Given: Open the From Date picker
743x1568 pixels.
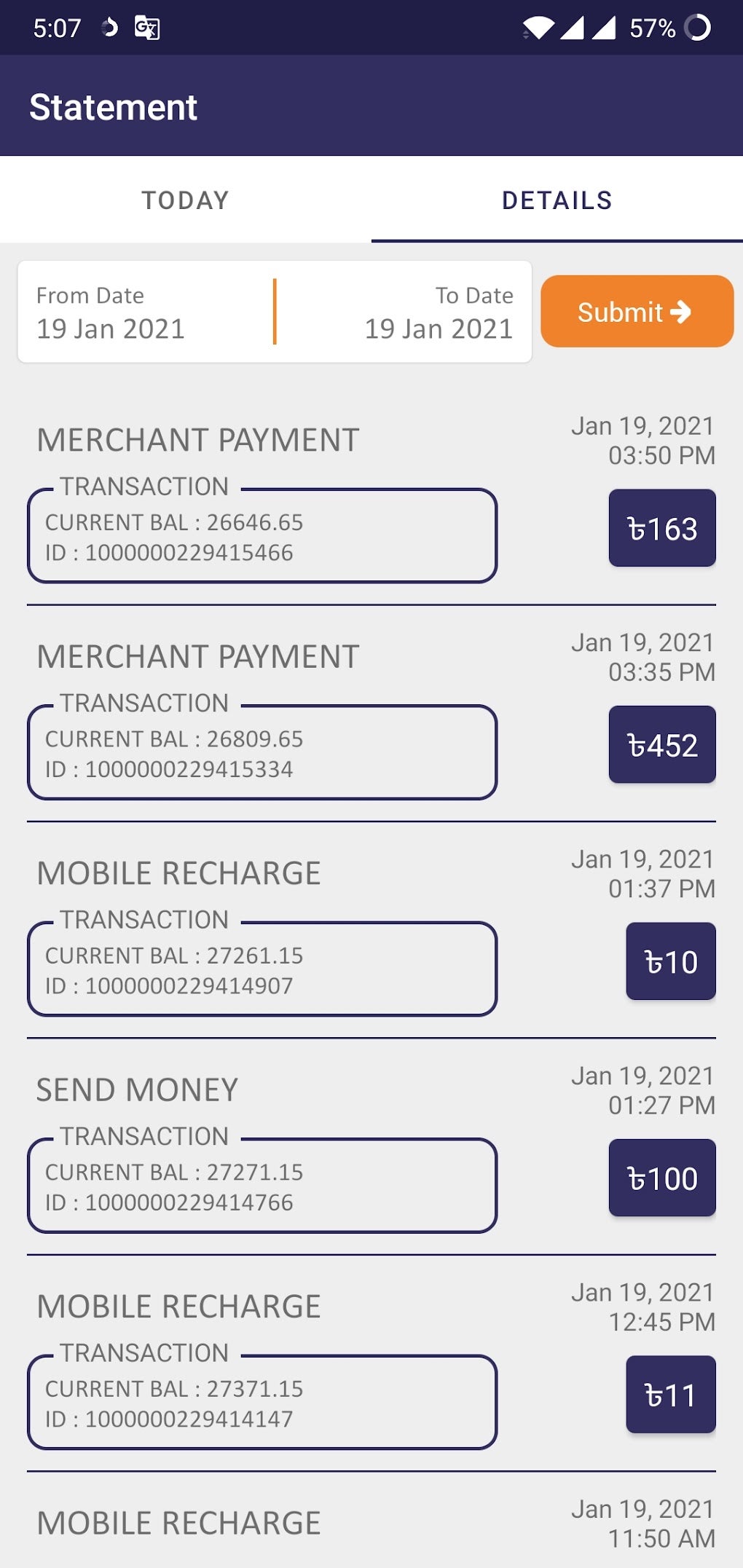Looking at the screenshot, I should pyautogui.click(x=111, y=313).
